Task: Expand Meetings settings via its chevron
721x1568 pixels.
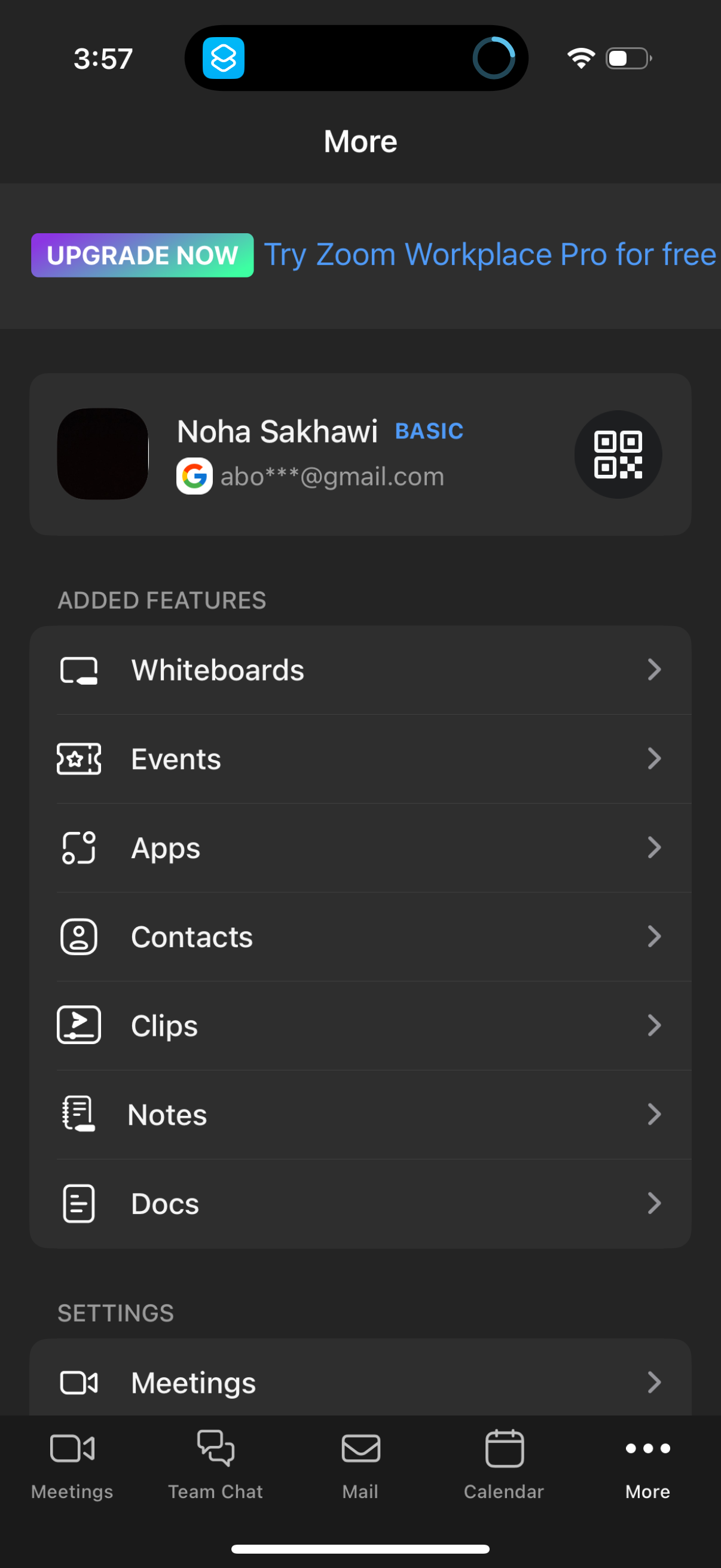Action: 655,1383
